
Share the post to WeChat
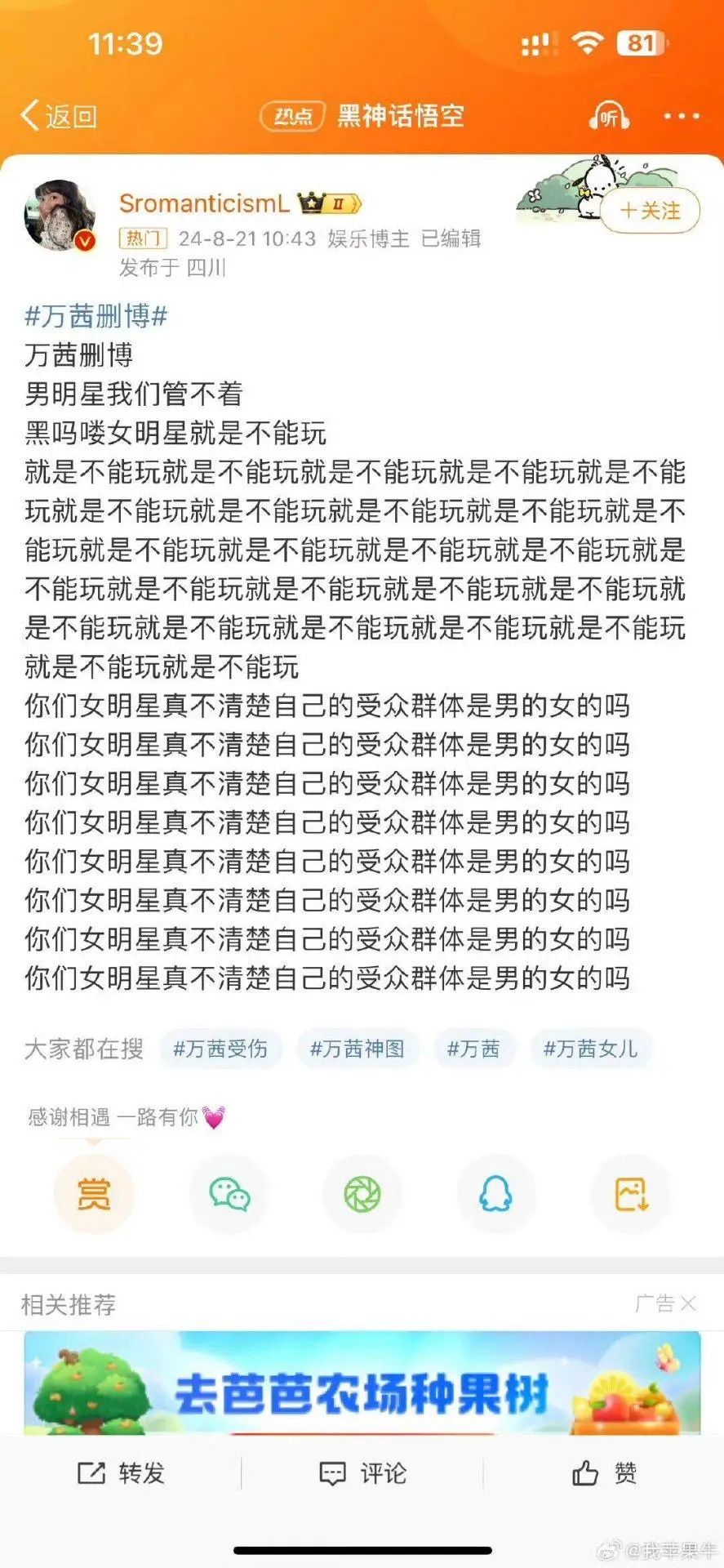click(229, 1195)
